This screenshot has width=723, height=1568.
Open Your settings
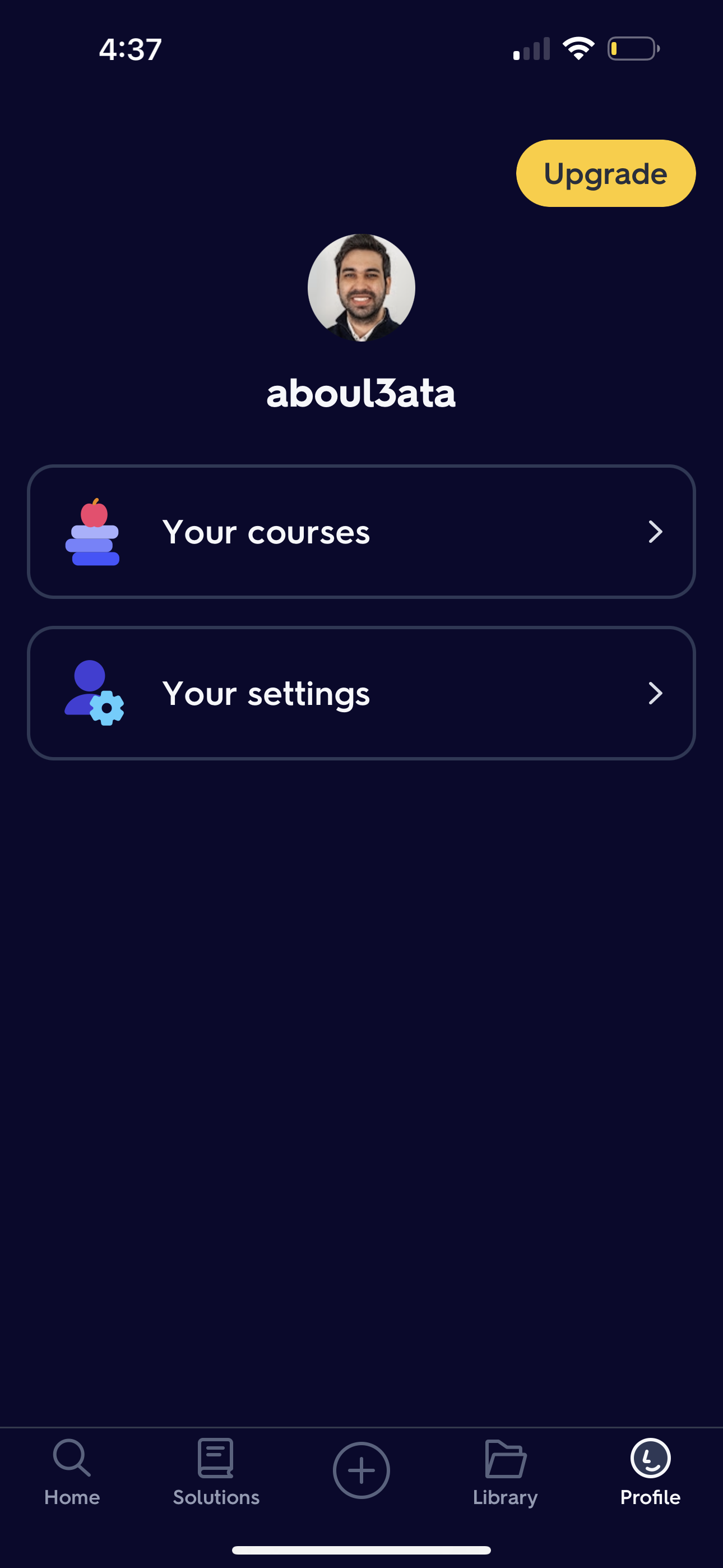(x=361, y=693)
